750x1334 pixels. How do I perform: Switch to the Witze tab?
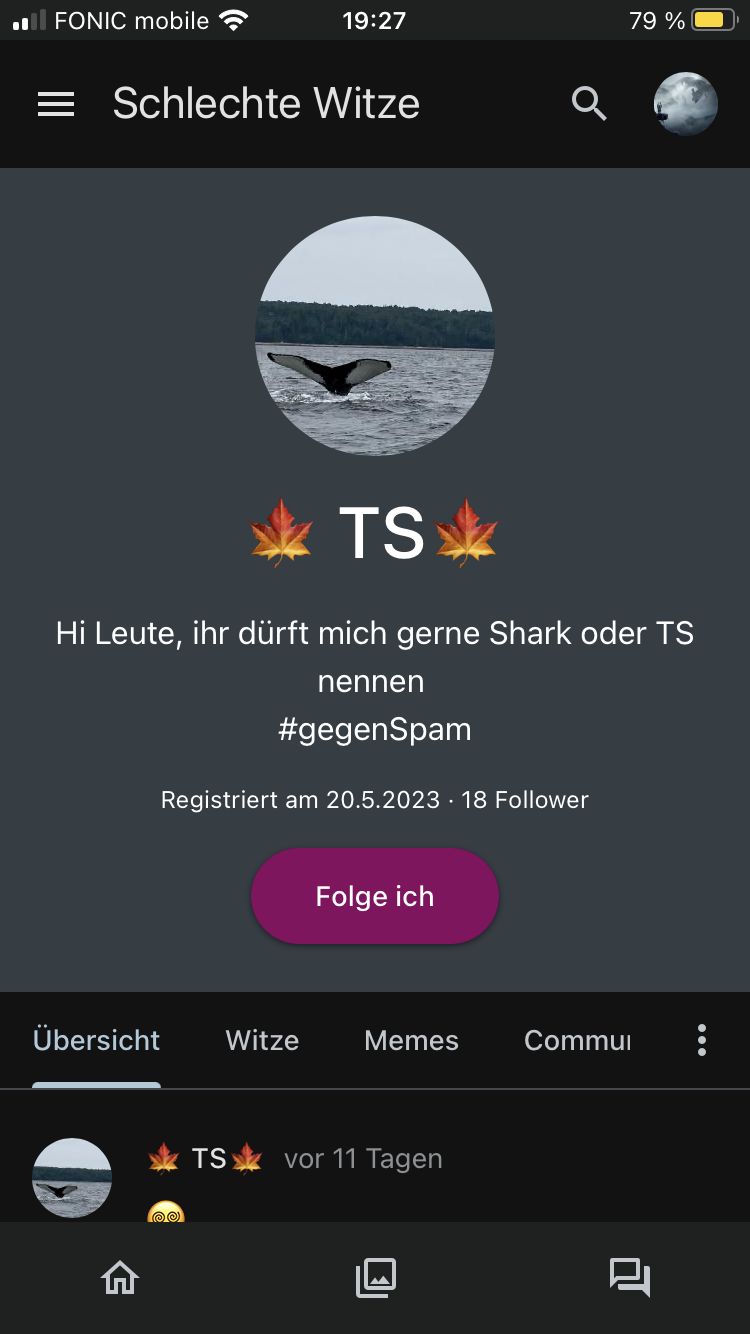pos(262,1040)
